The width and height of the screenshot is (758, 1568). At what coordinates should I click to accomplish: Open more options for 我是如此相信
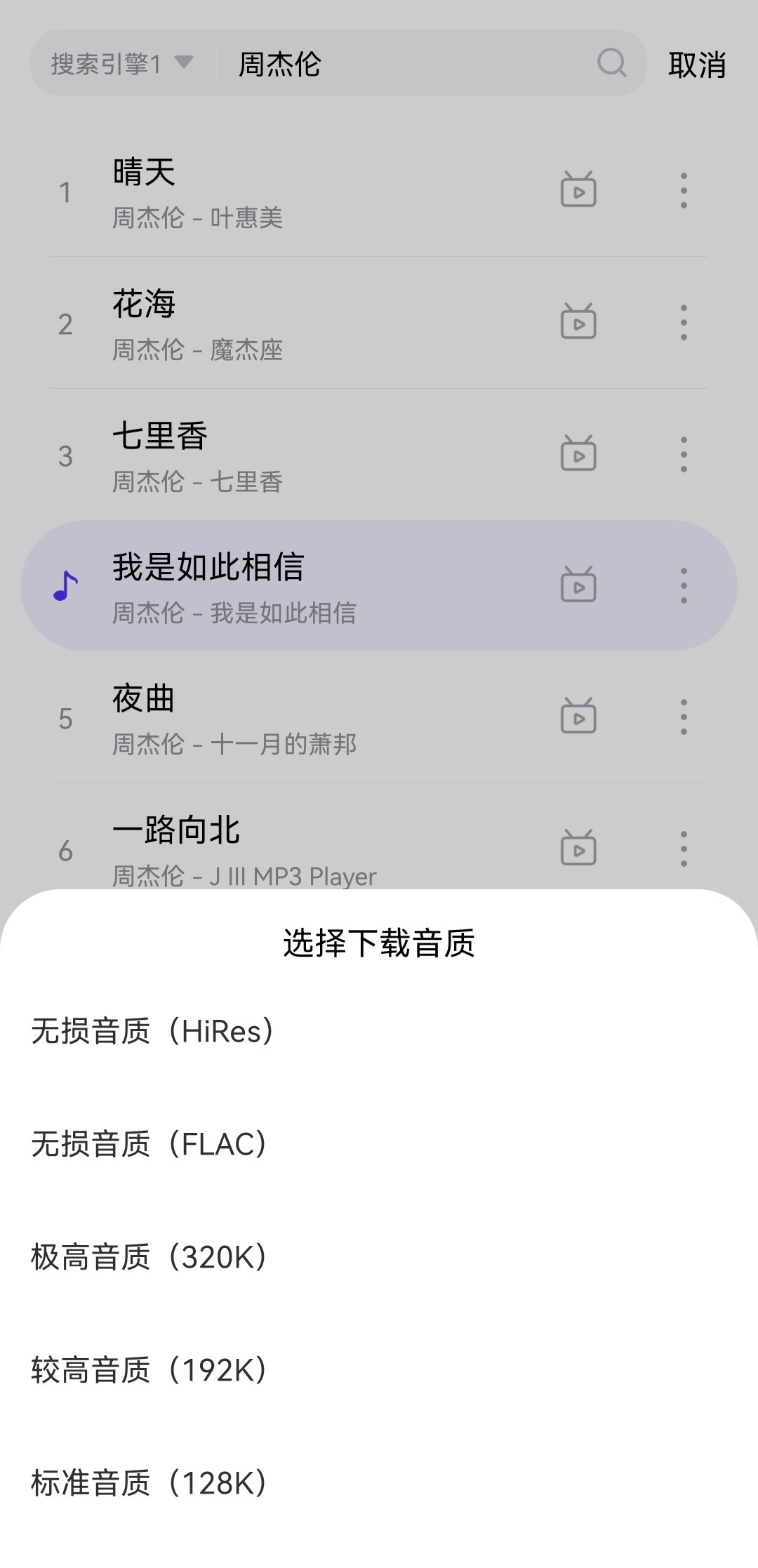click(x=684, y=585)
